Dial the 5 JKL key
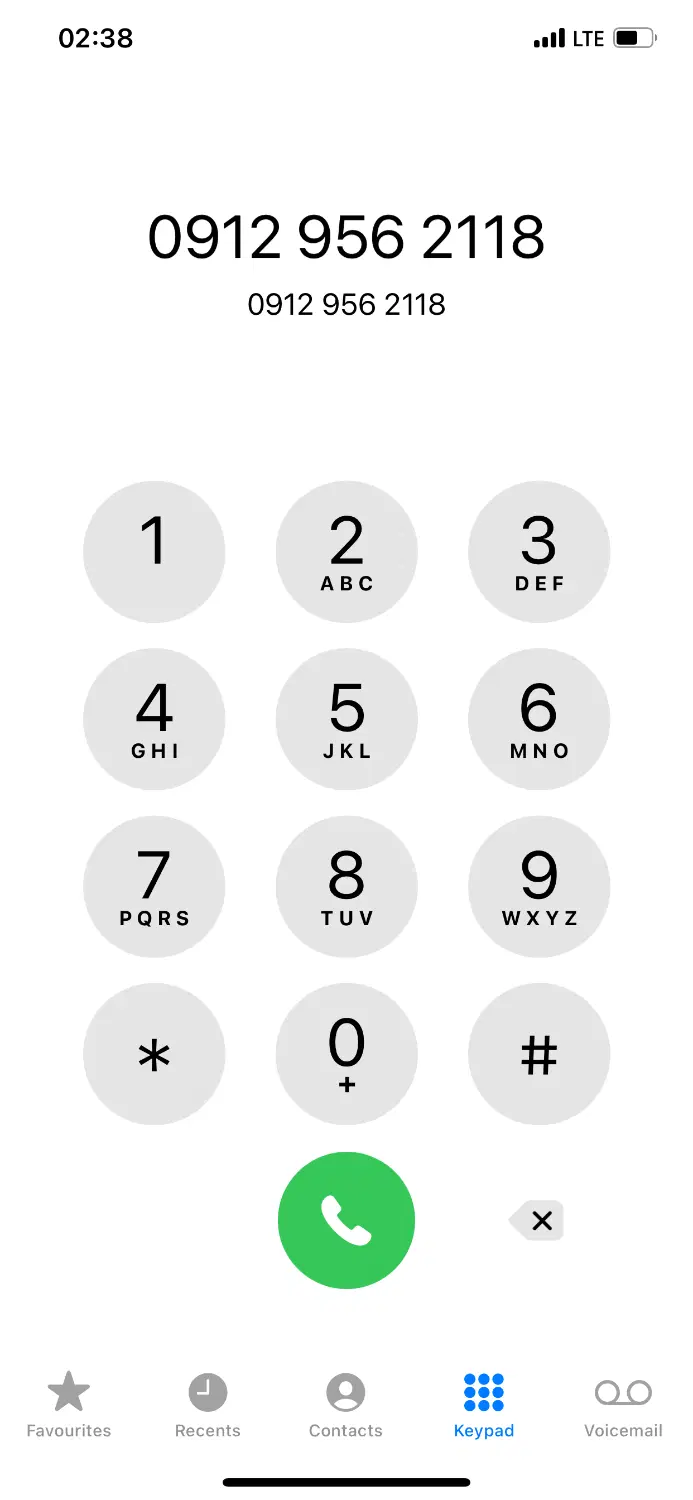The image size is (693, 1500). 346,719
